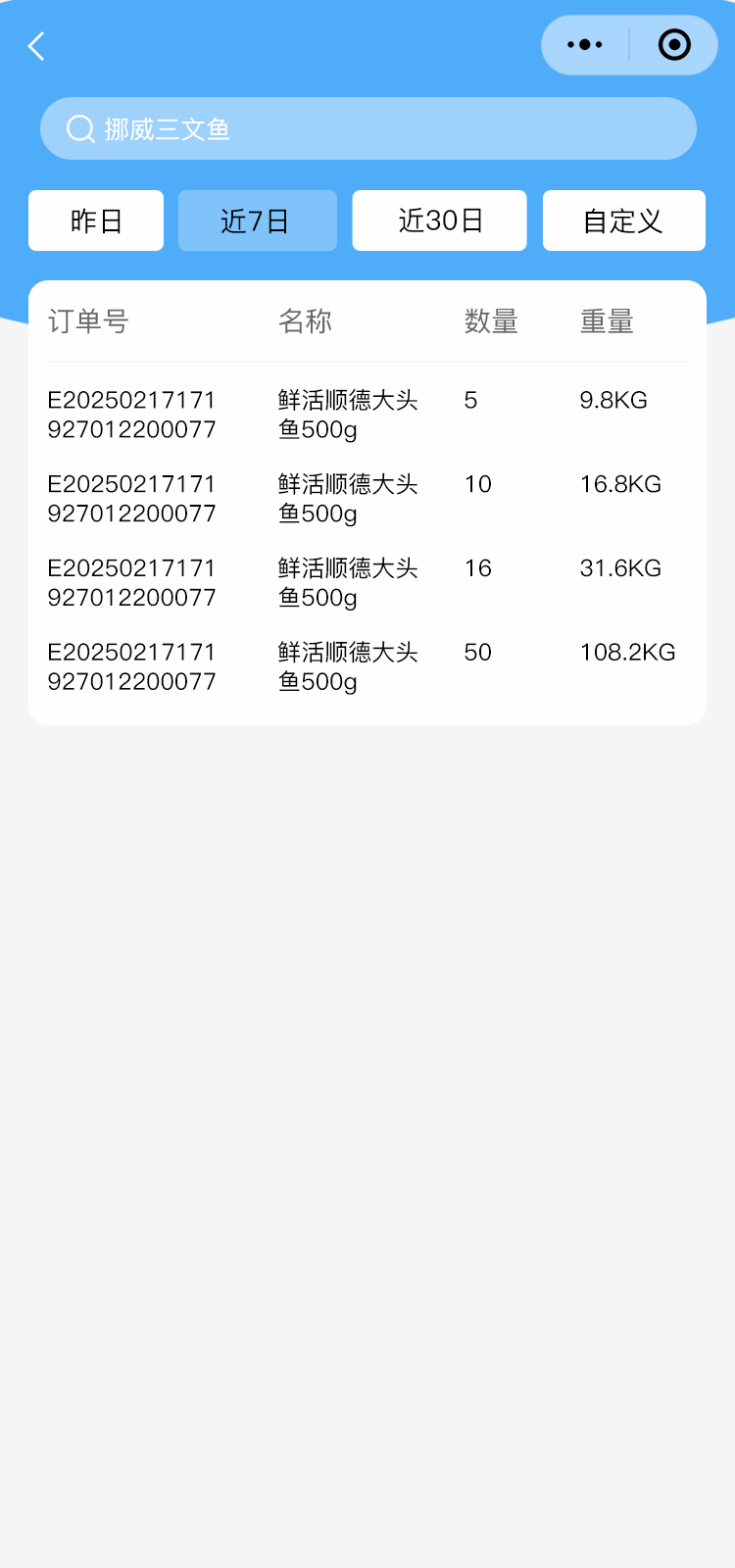This screenshot has height=1568, width=735.
Task: Switch to the 近30日 filter
Action: coord(439,220)
